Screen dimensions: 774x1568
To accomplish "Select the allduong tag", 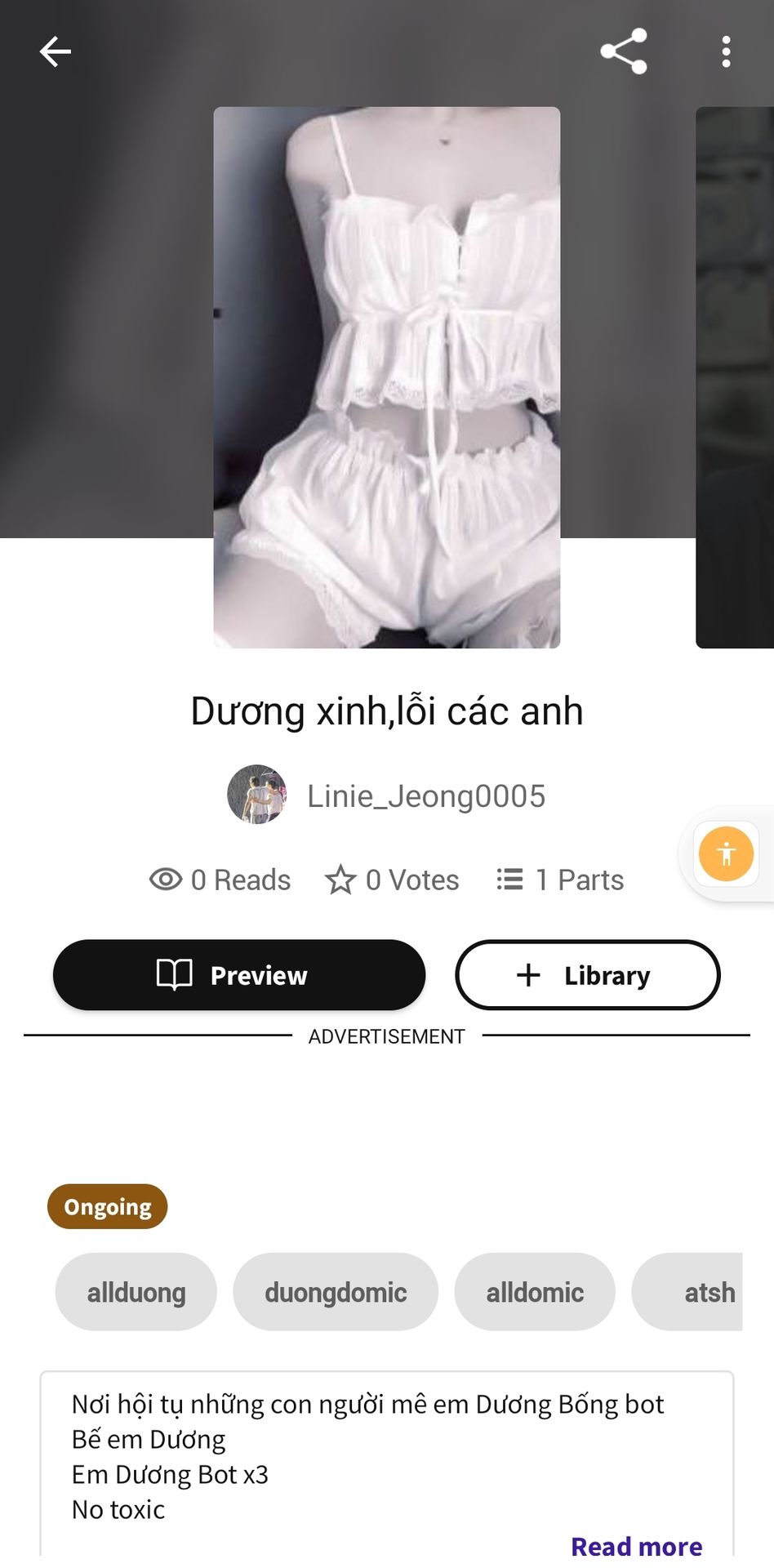I will click(x=136, y=1292).
